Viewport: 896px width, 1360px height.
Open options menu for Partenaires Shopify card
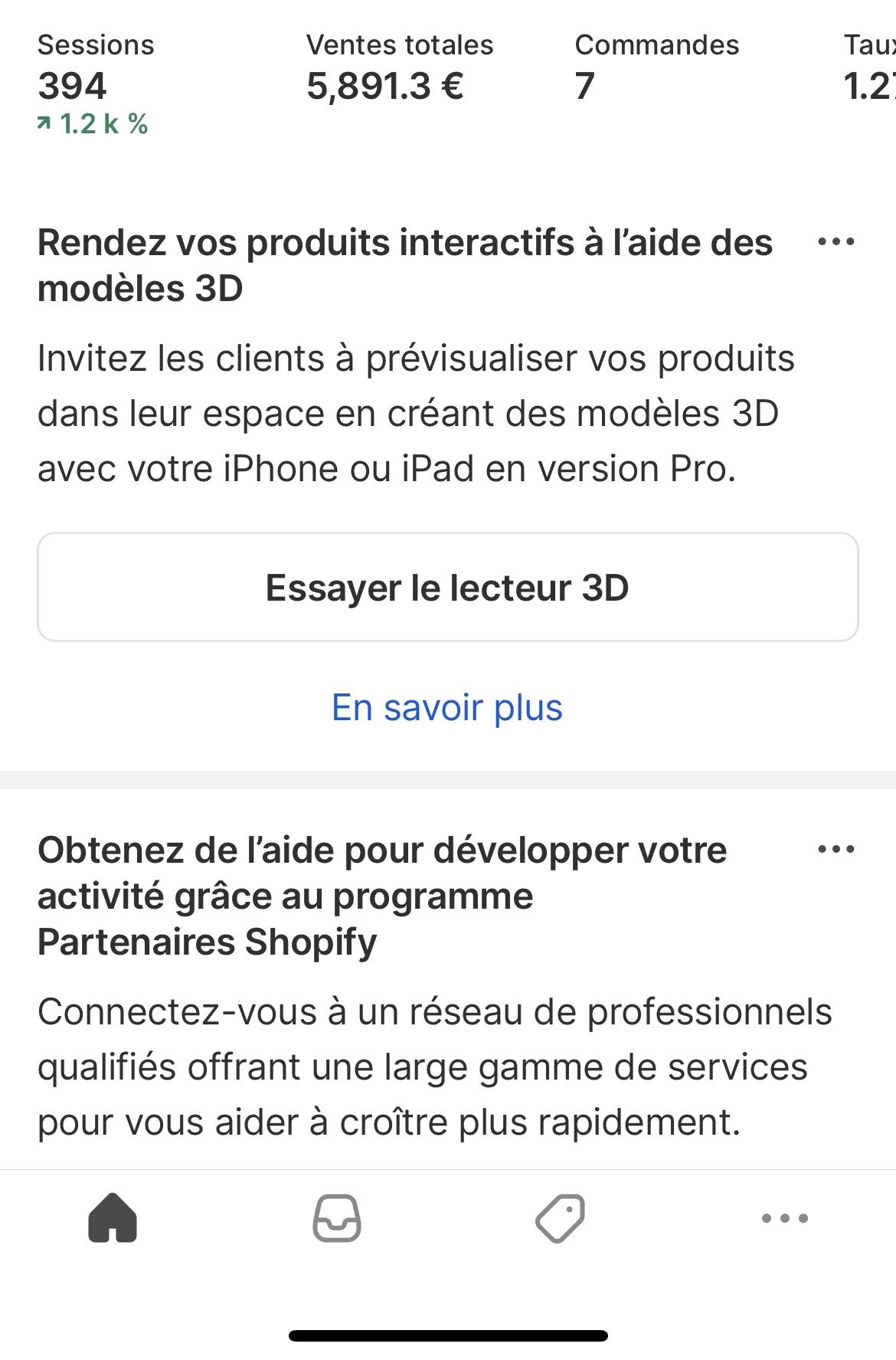(x=836, y=849)
